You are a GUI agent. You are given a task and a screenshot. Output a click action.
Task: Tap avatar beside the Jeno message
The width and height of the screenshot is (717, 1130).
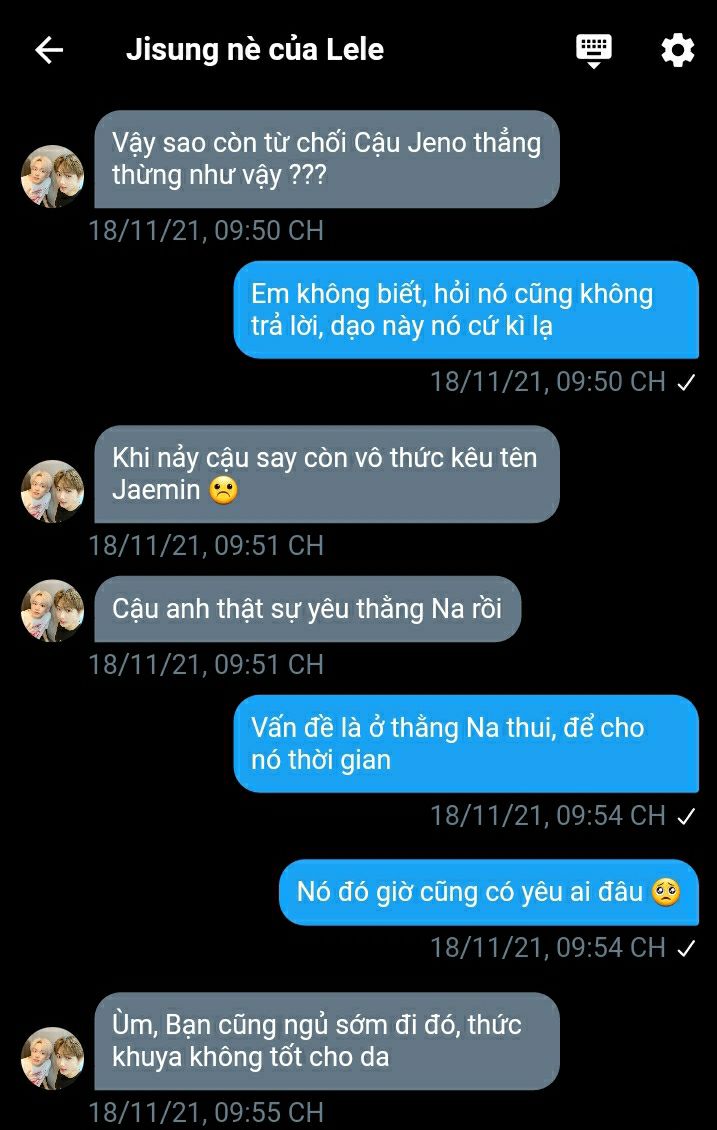52,176
